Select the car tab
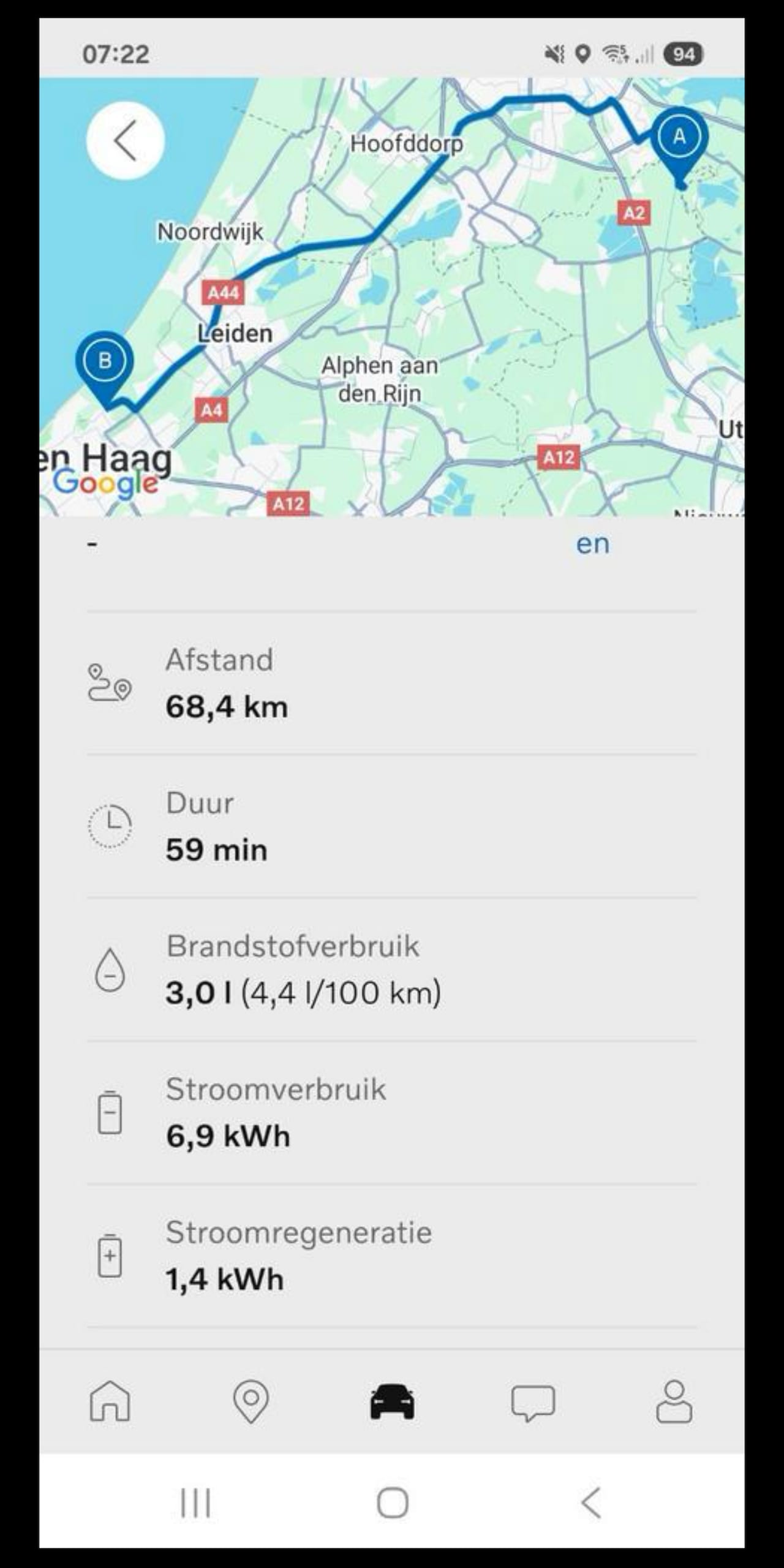This screenshot has height=1568, width=784. (x=392, y=1401)
